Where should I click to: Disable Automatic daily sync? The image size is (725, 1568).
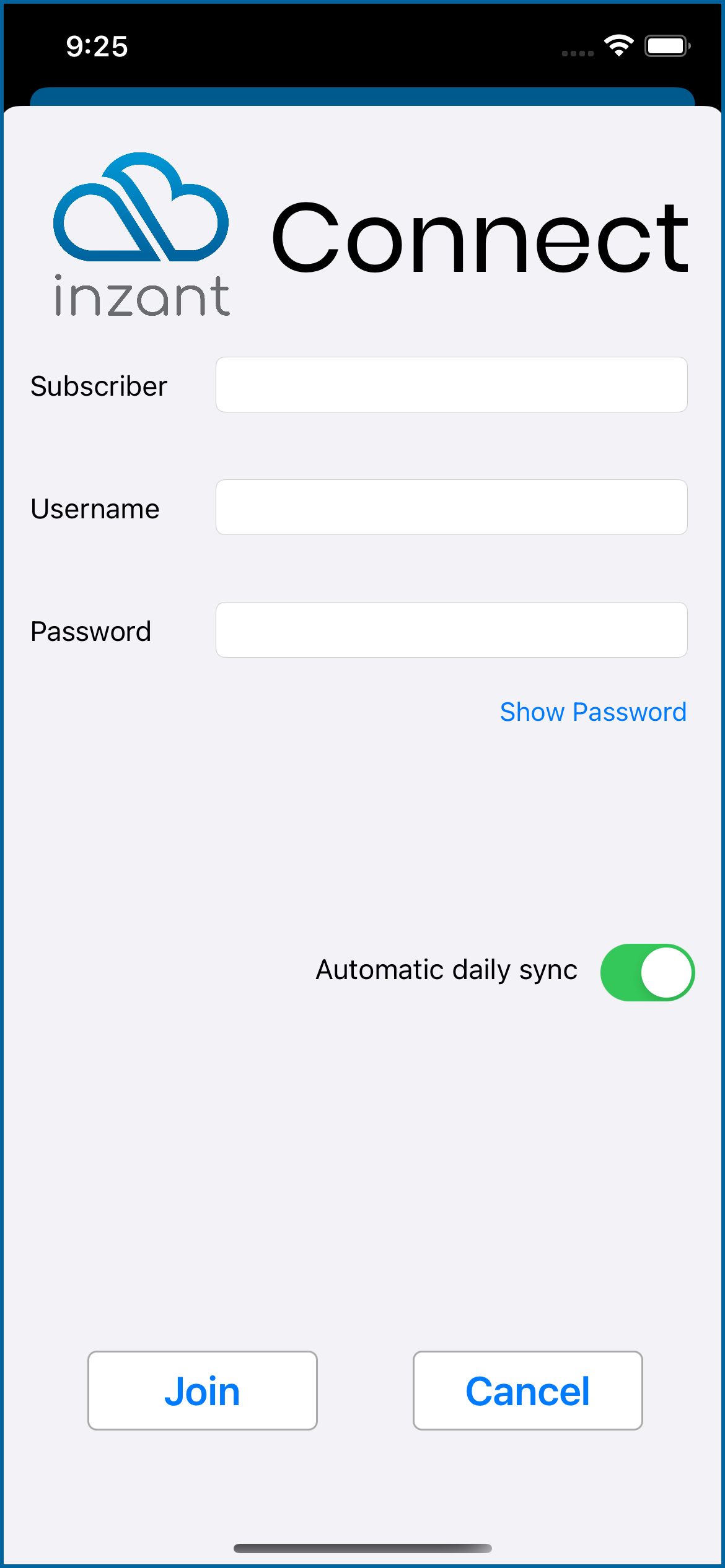[648, 972]
